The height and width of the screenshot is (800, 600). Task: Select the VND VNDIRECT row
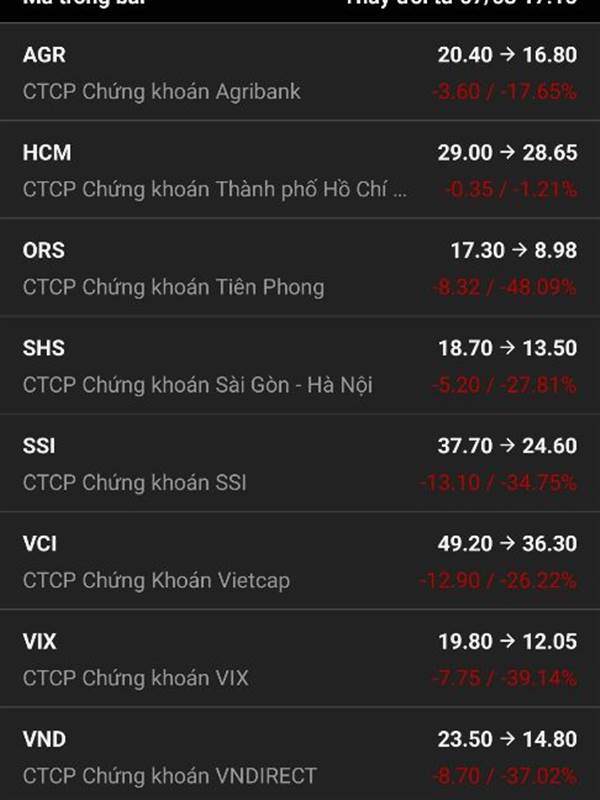click(x=300, y=754)
